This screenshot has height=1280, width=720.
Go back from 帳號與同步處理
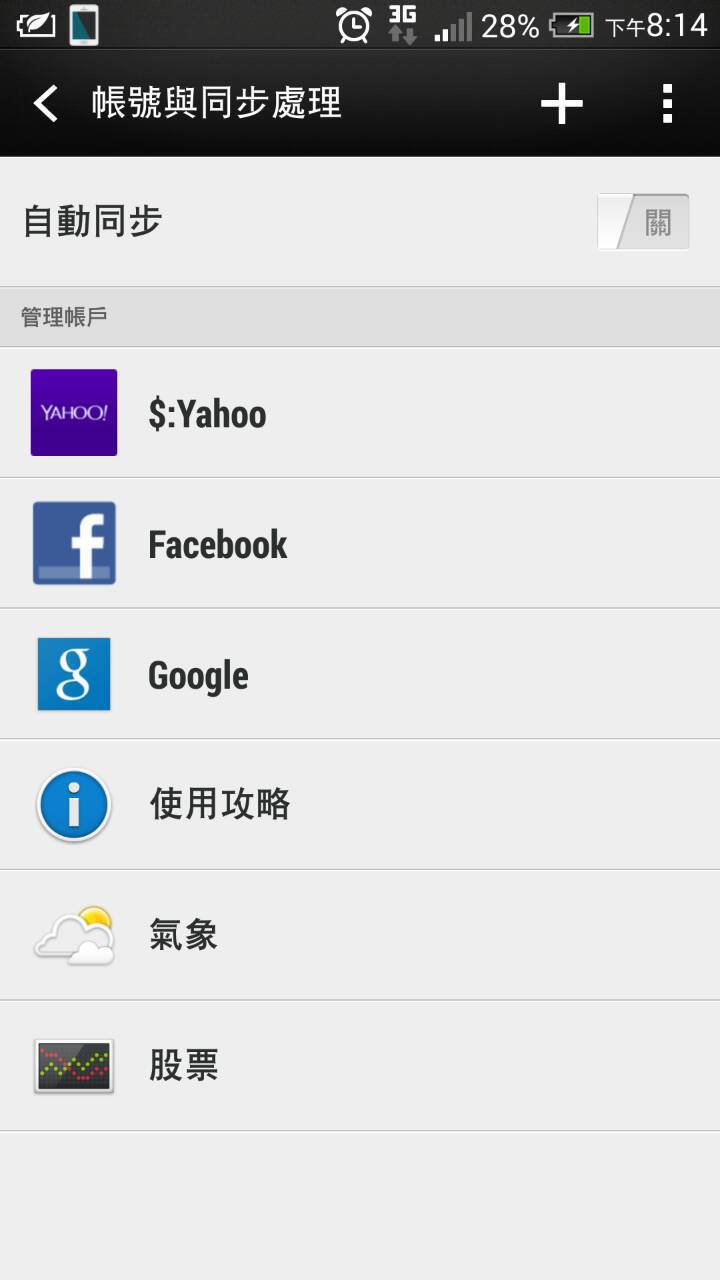(45, 103)
